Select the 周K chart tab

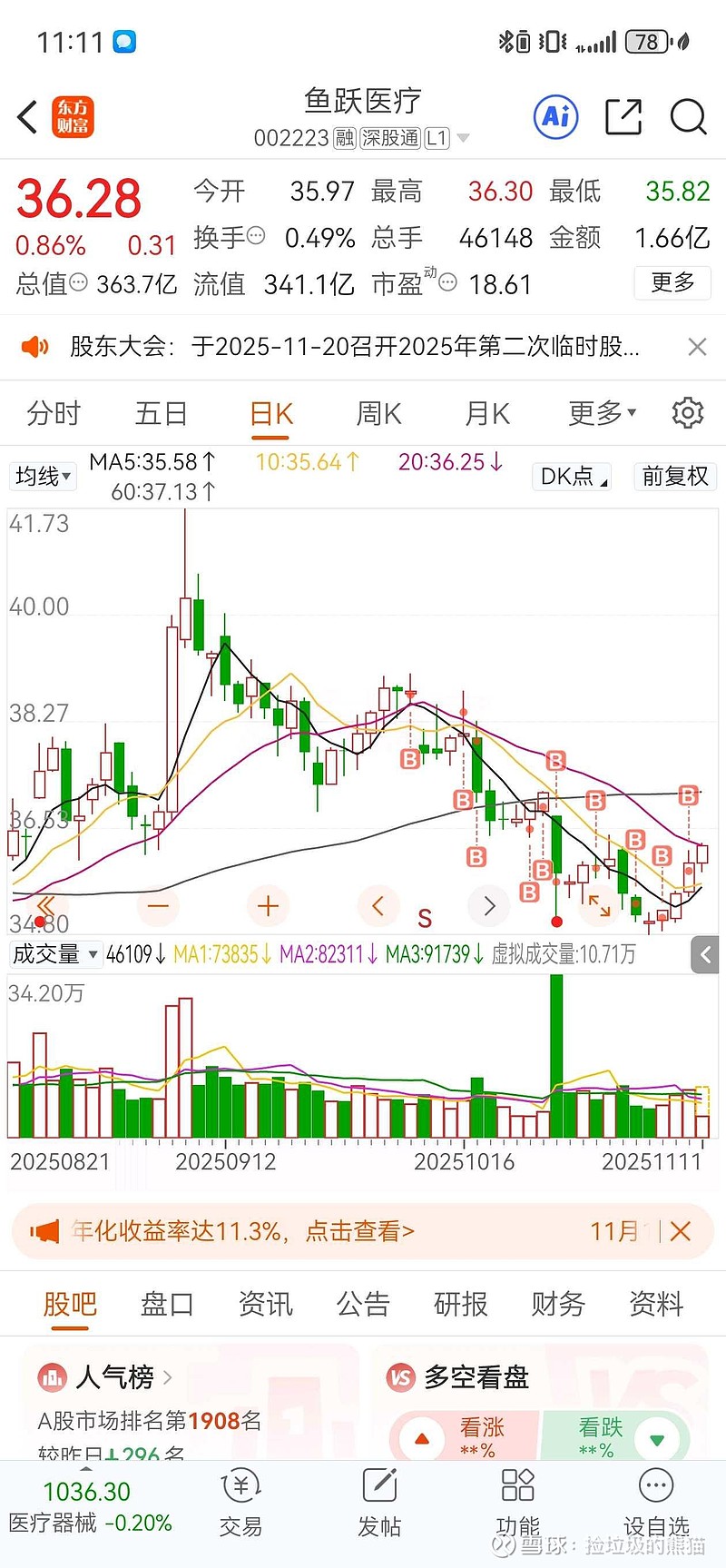tap(378, 414)
